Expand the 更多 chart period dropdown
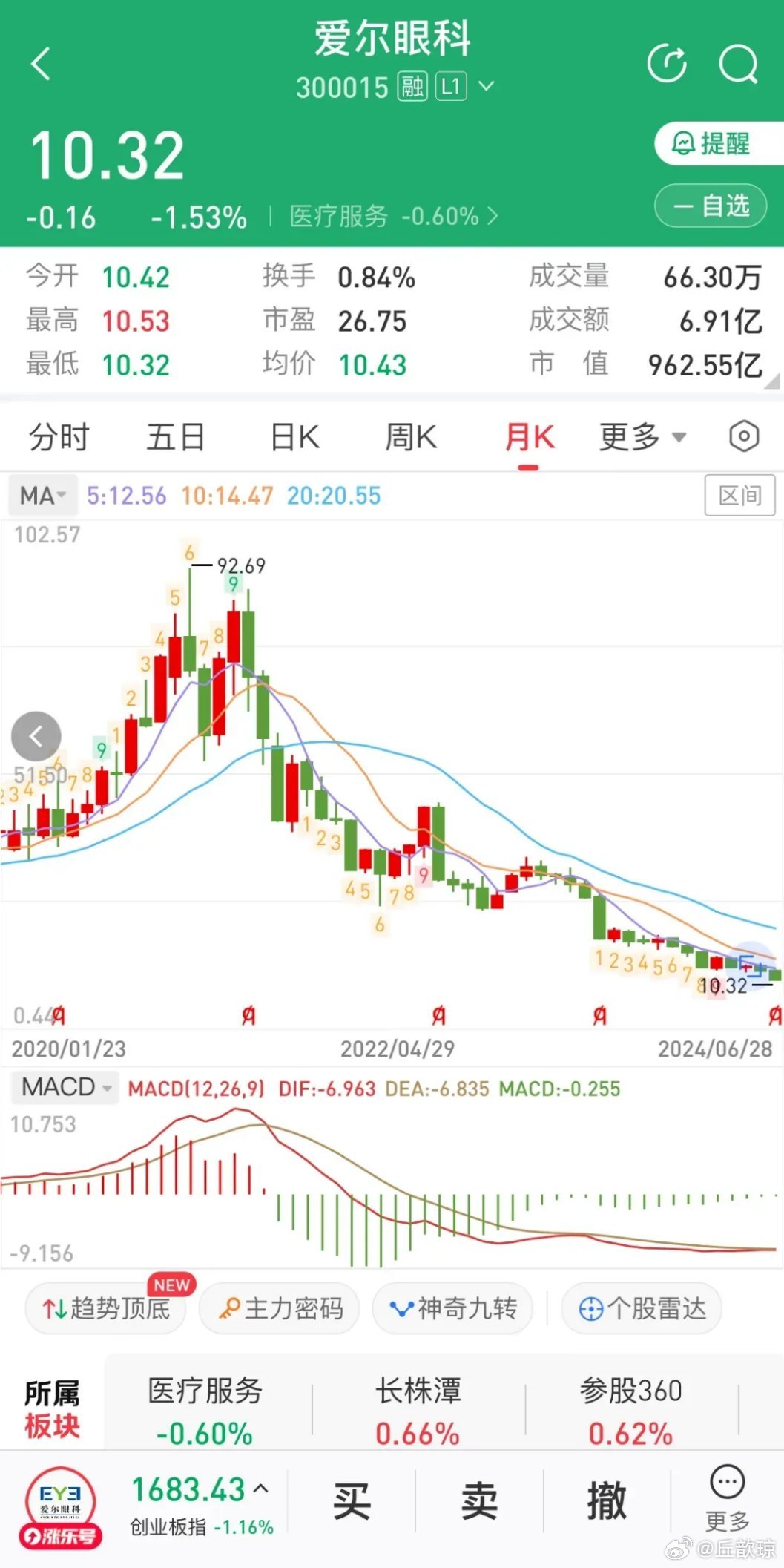Image resolution: width=784 pixels, height=1568 pixels. pyautogui.click(x=642, y=437)
